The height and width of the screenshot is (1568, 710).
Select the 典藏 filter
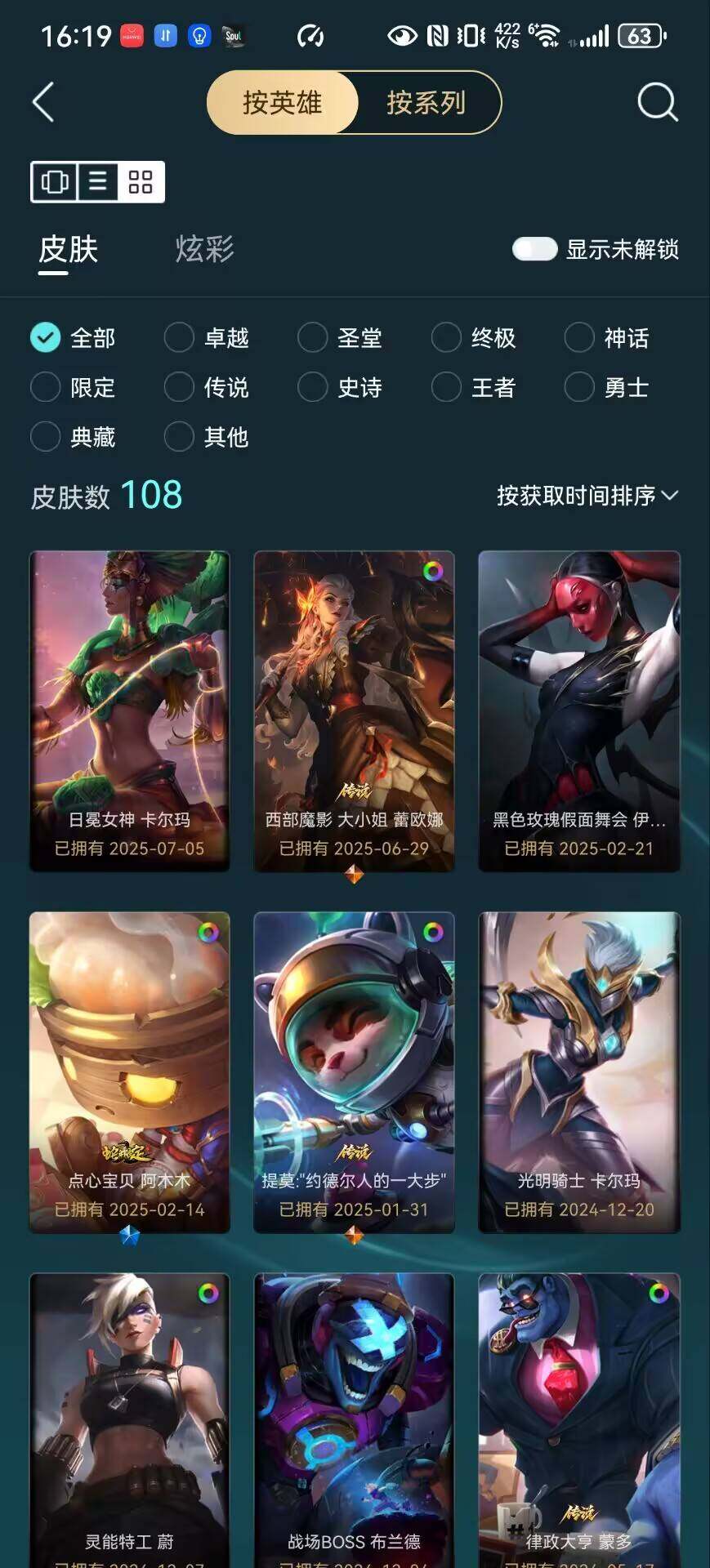73,437
